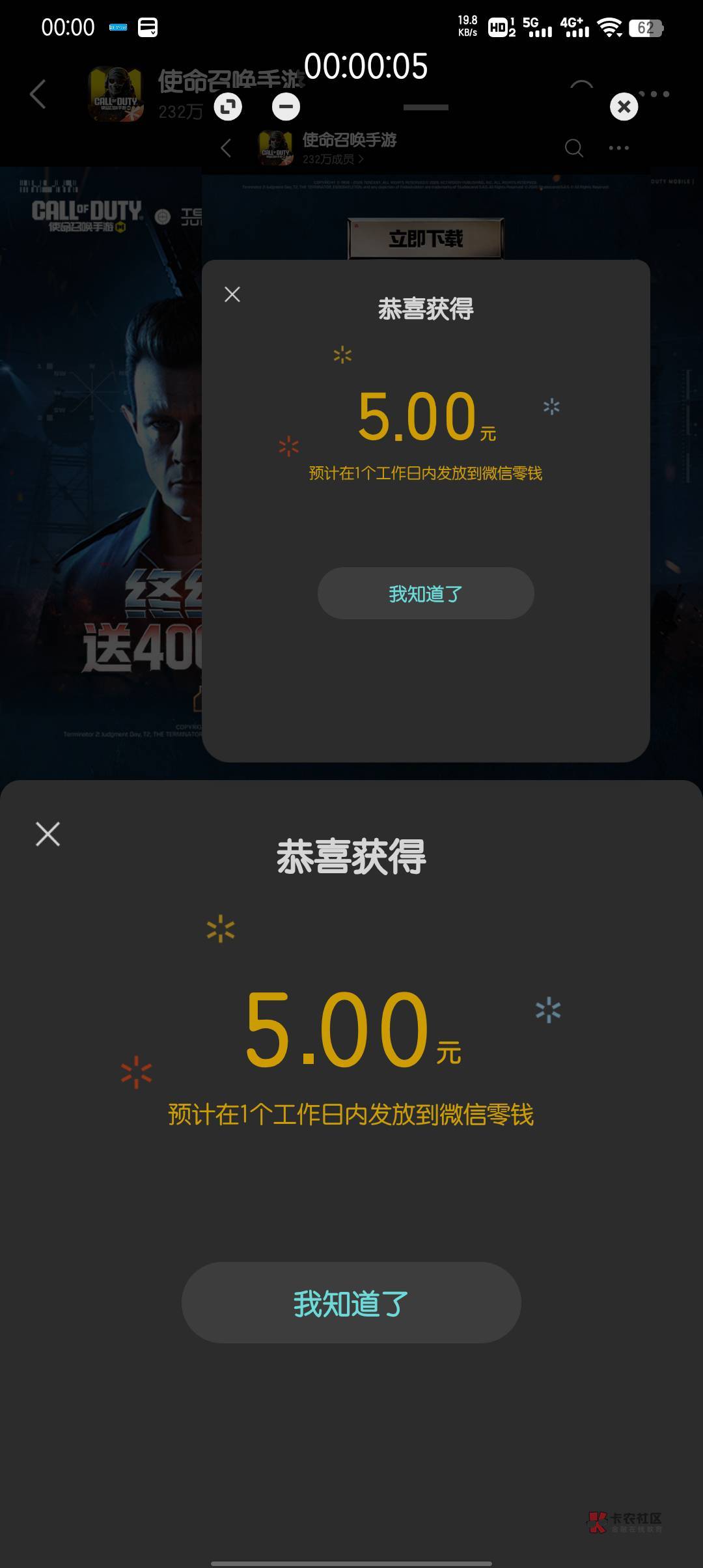
Task: Go back using the top-left arrow
Action: (x=38, y=94)
